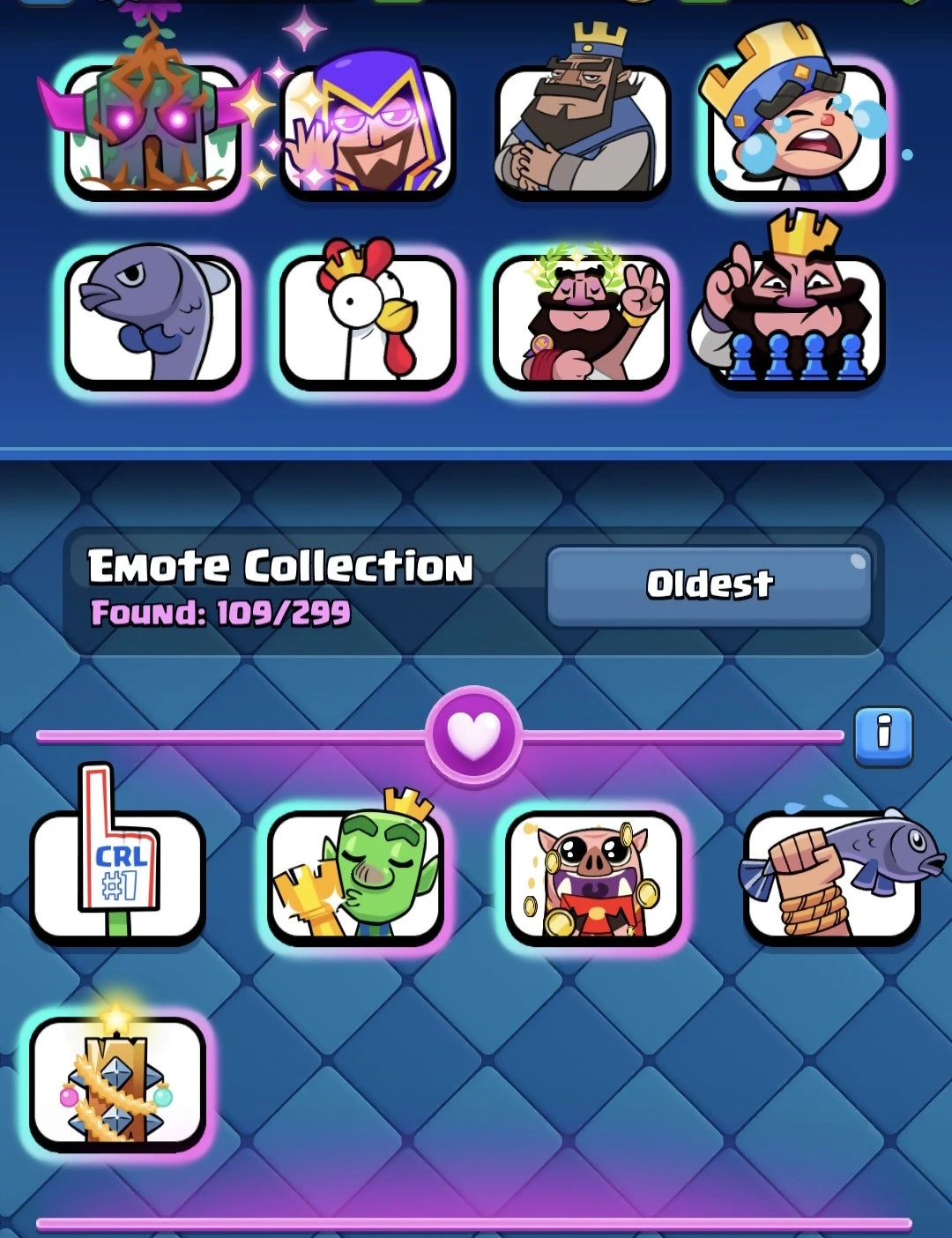Image resolution: width=952 pixels, height=1238 pixels.
Task: Choose the goblin kissing trophy emote
Action: 356,876
